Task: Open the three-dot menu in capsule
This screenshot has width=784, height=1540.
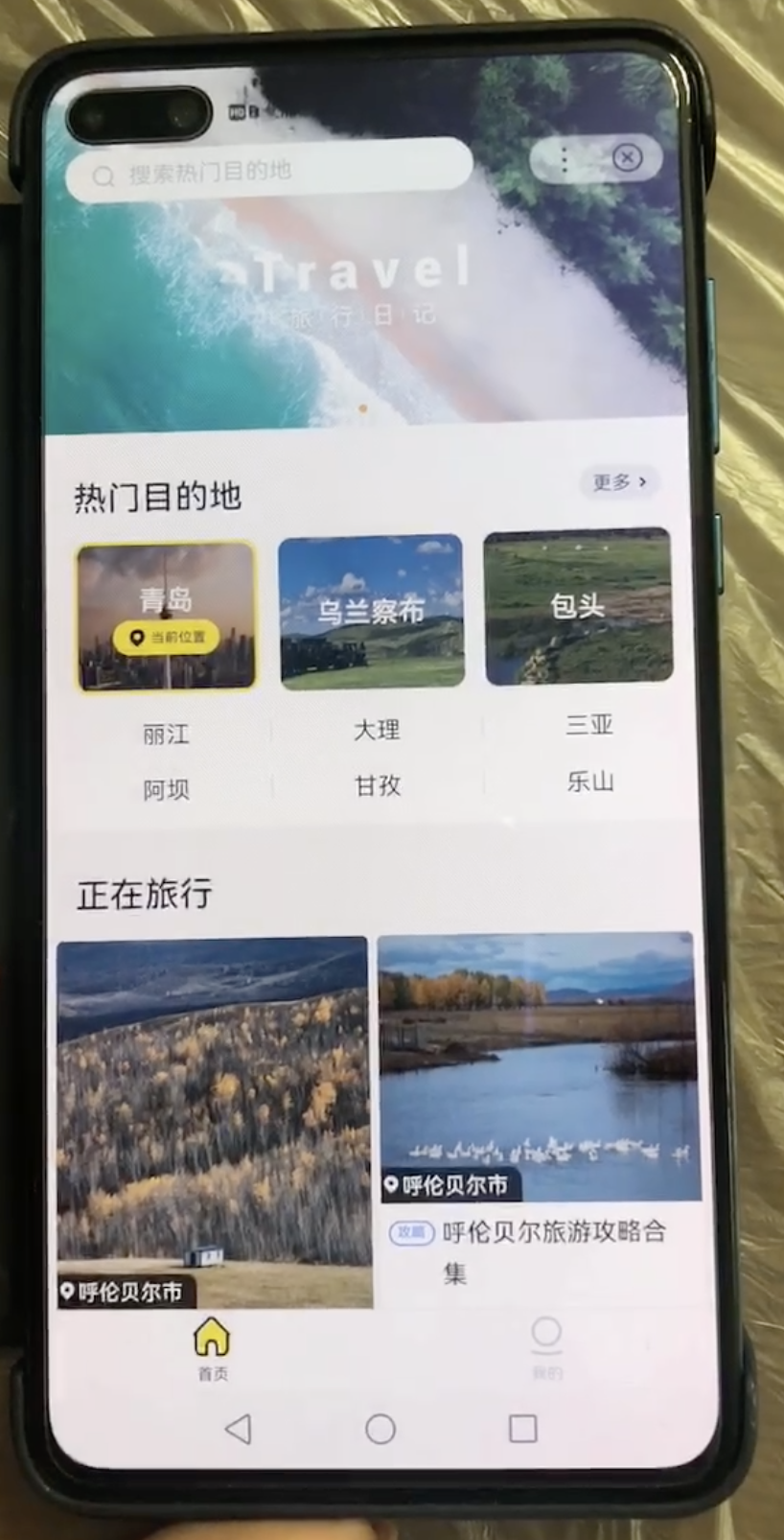Action: (564, 160)
